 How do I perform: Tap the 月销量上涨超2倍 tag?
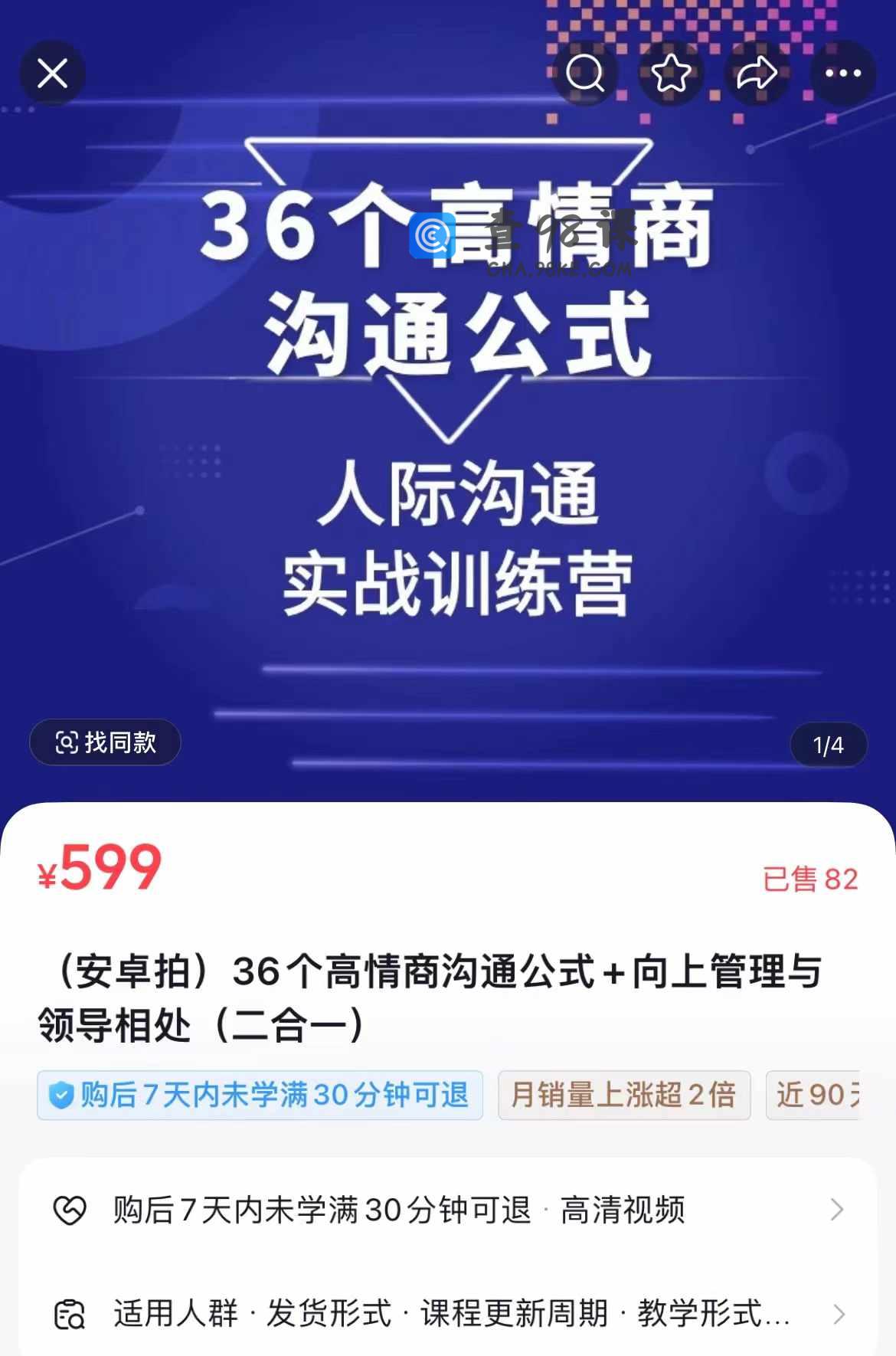pos(623,1096)
